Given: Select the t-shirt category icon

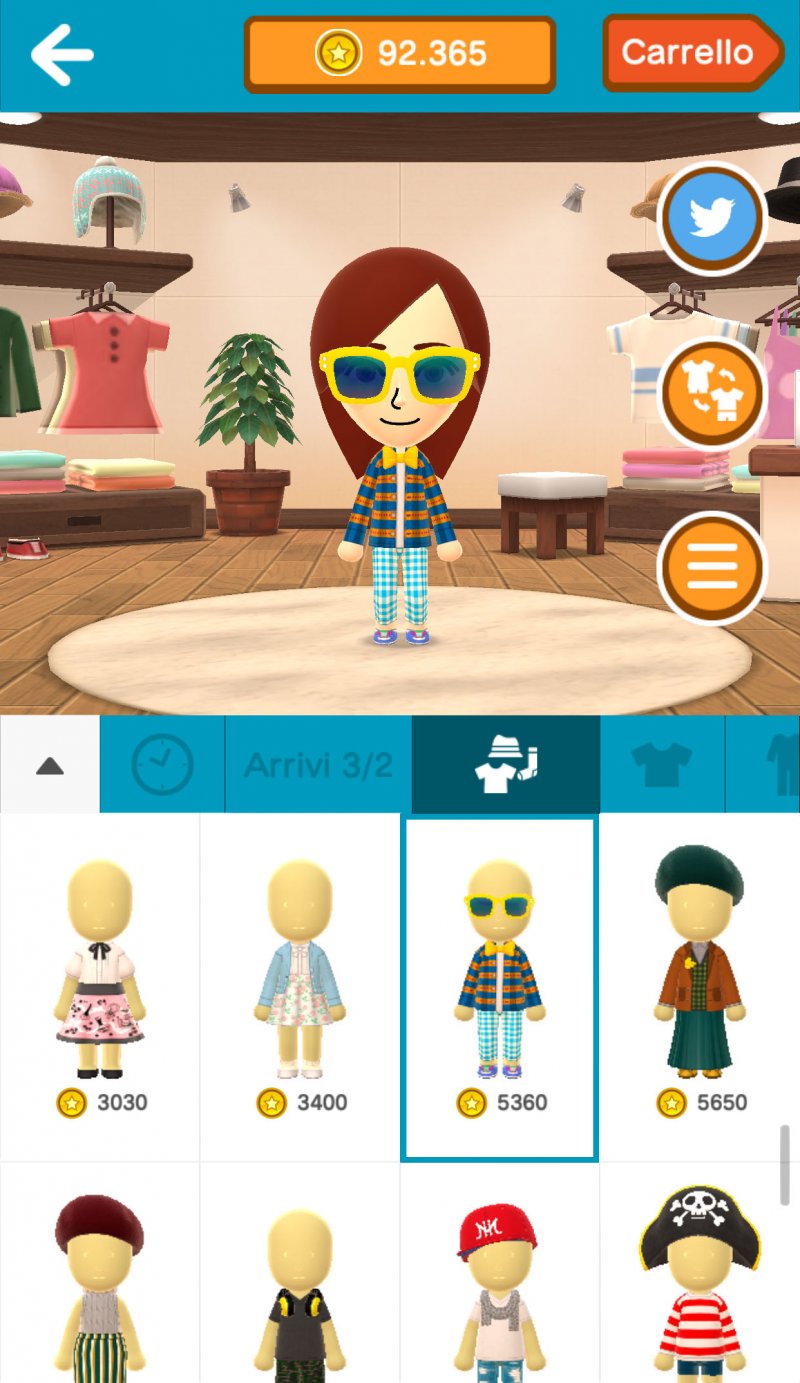Looking at the screenshot, I should [x=663, y=763].
